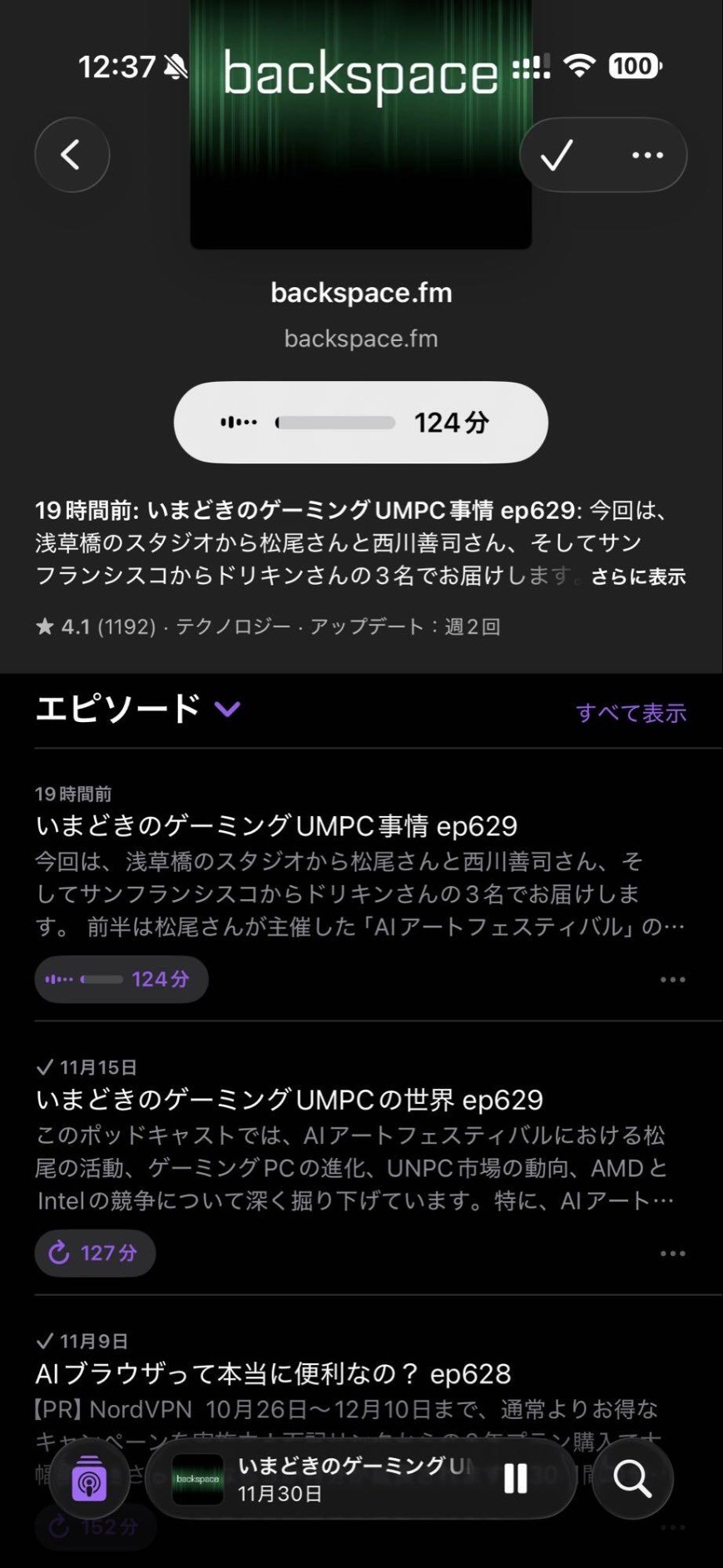Open episode いまどきのゲーミングUMPCの世界 ep629

289,1100
